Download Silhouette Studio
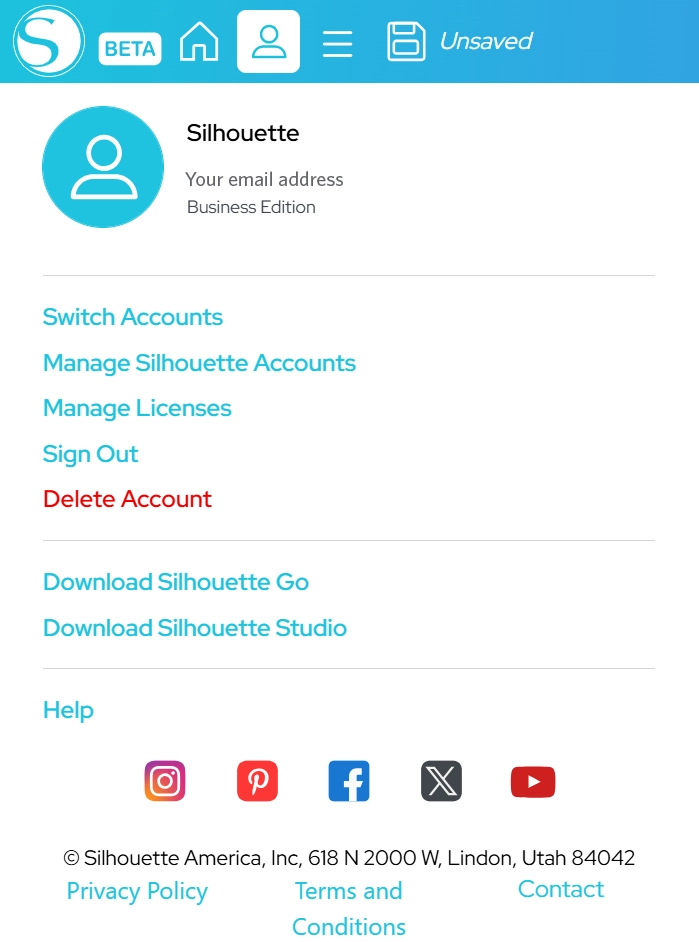Viewport: 699px width, 942px height. 195,628
